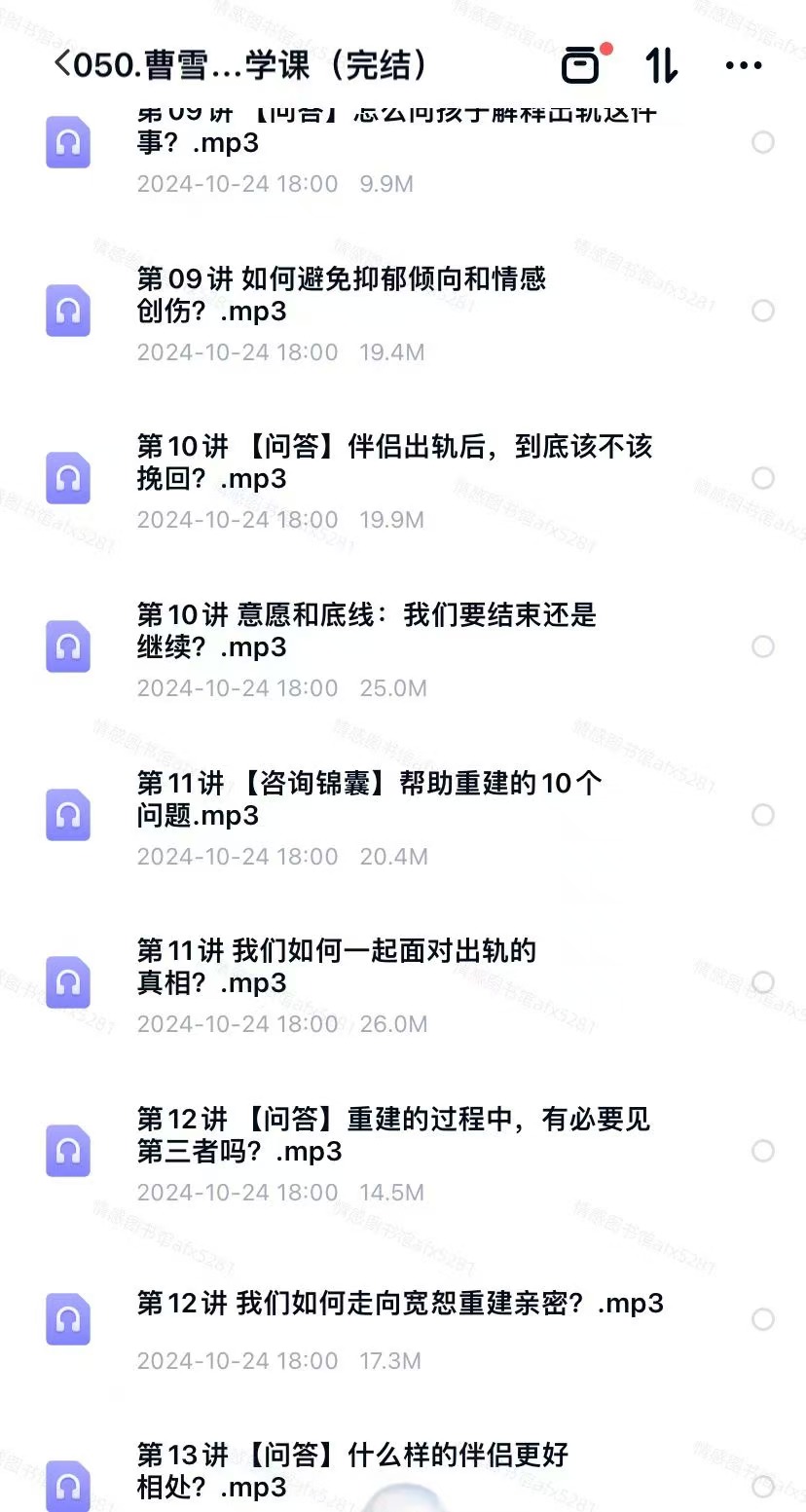The image size is (806, 1512).
Task: Mark the circle beside 第11讲【咨询锦囊】
Action: 763,815
